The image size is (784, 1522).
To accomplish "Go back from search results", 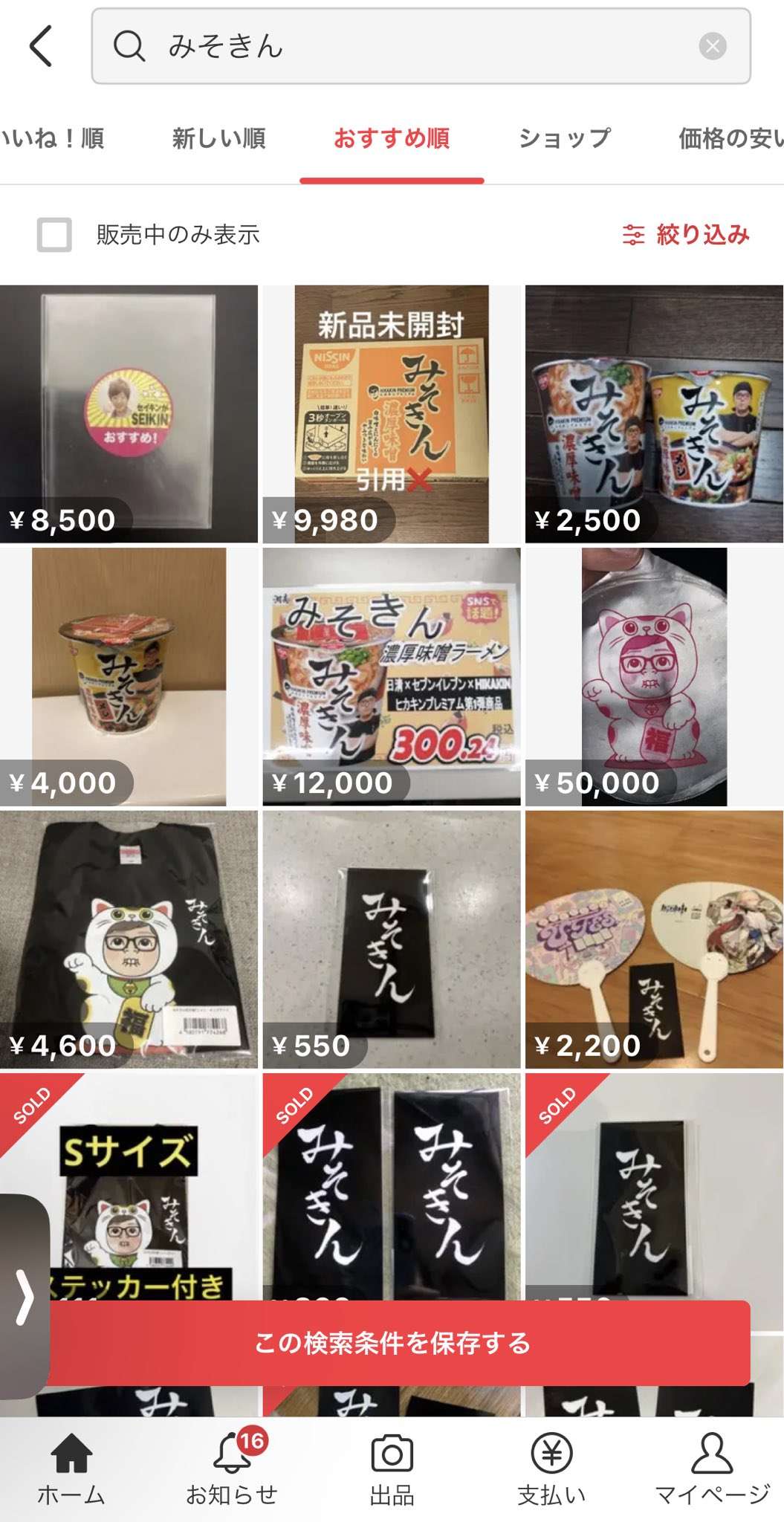I will [42, 46].
